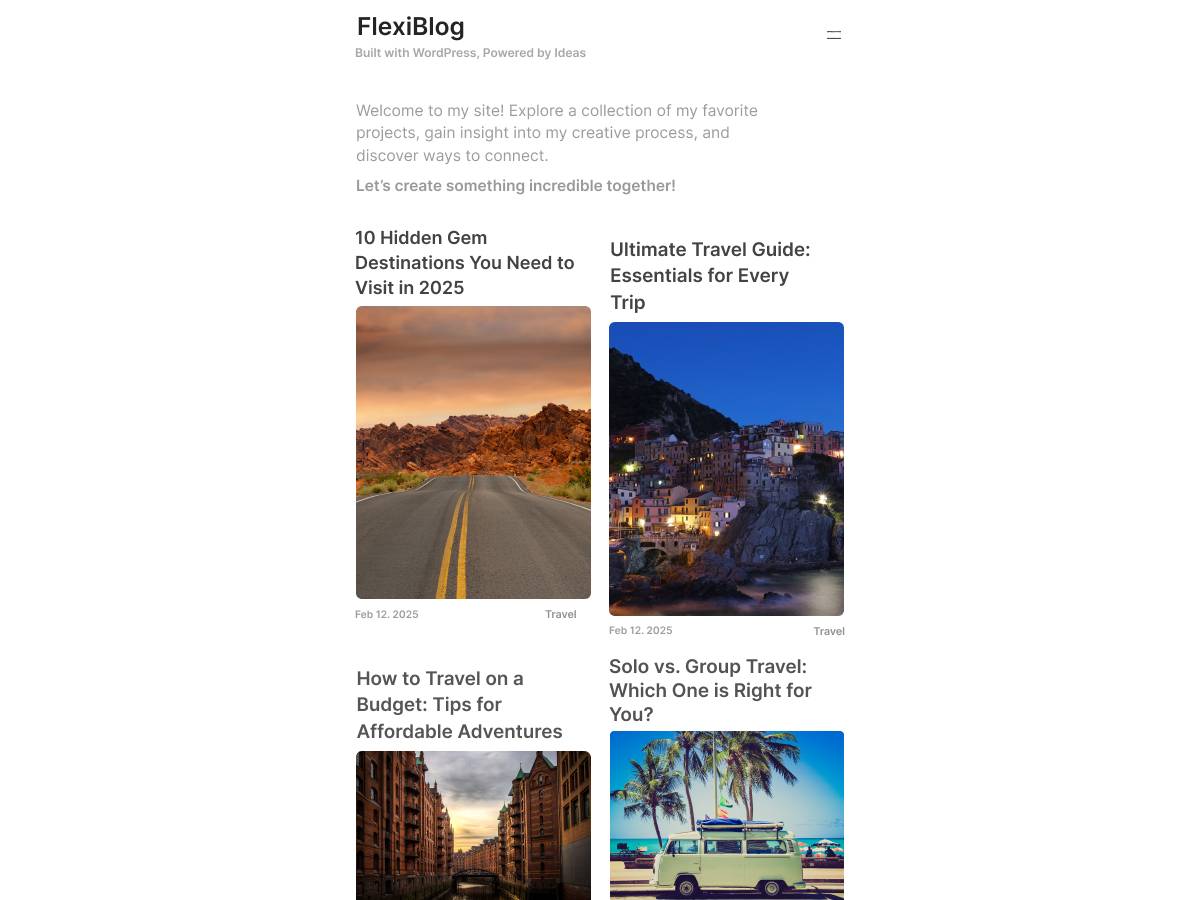
Task: Tap the coastal village night image
Action: 726,469
